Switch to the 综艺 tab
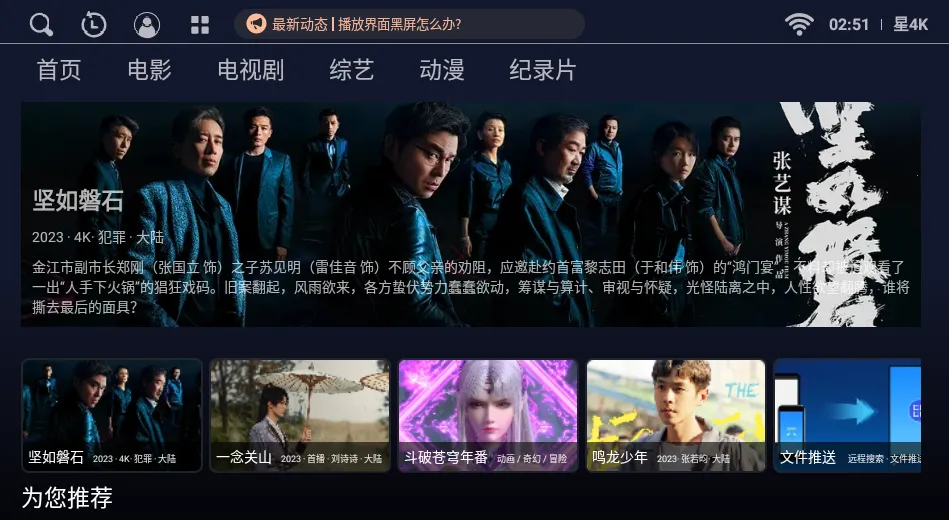Image resolution: width=949 pixels, height=520 pixels. click(x=352, y=70)
